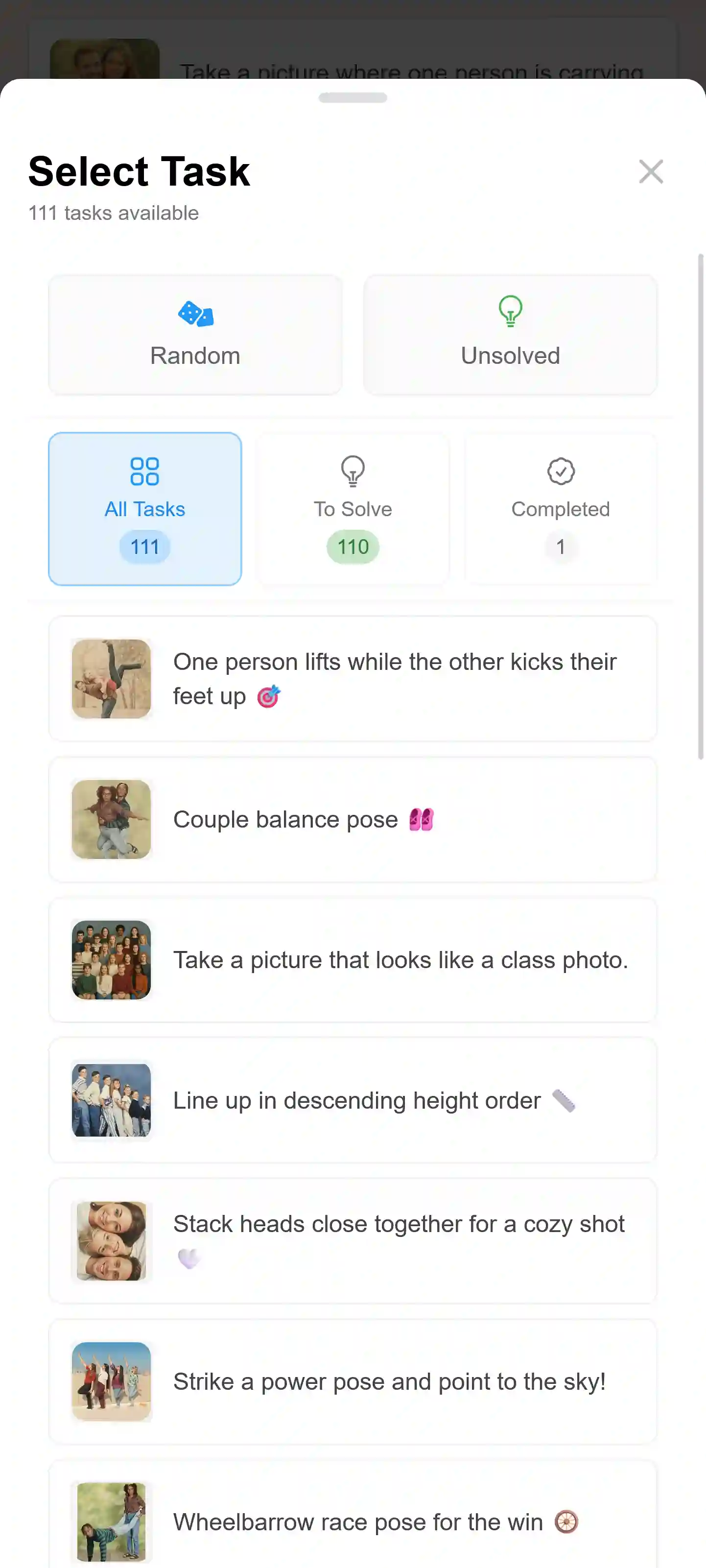
Task: Close the Select Task sheet
Action: click(x=651, y=172)
